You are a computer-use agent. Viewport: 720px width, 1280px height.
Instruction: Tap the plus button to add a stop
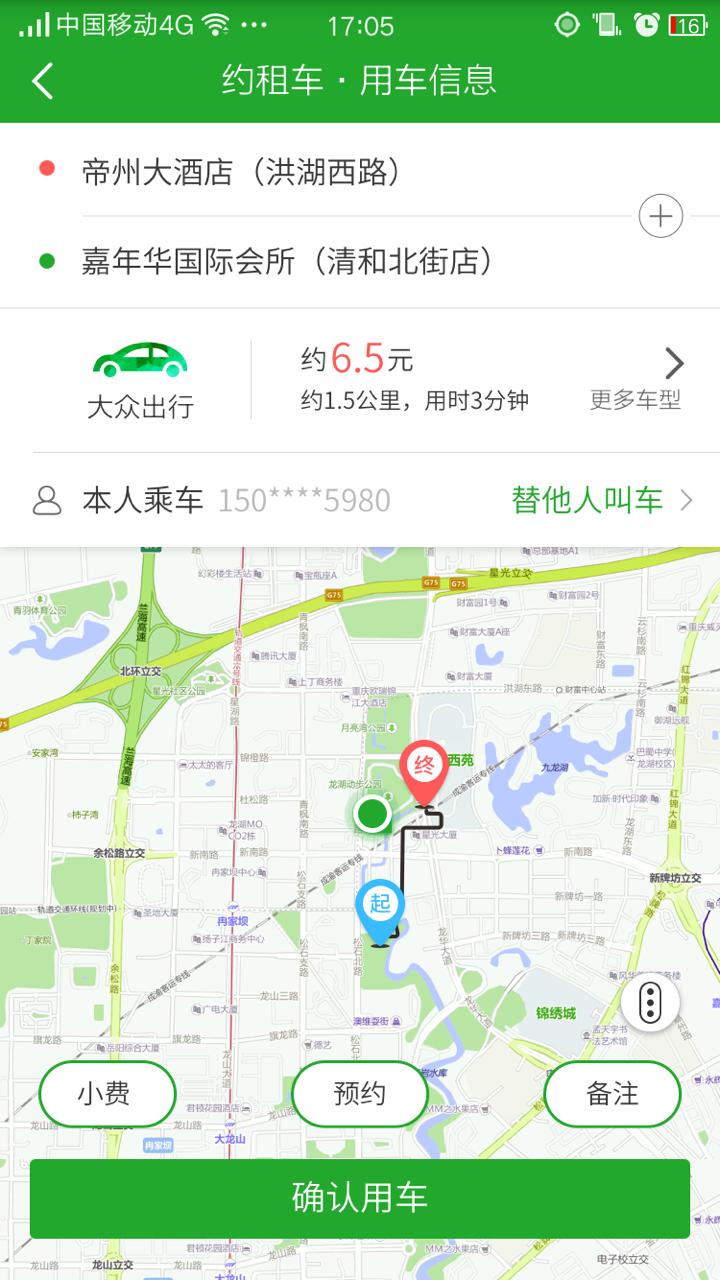tap(661, 216)
